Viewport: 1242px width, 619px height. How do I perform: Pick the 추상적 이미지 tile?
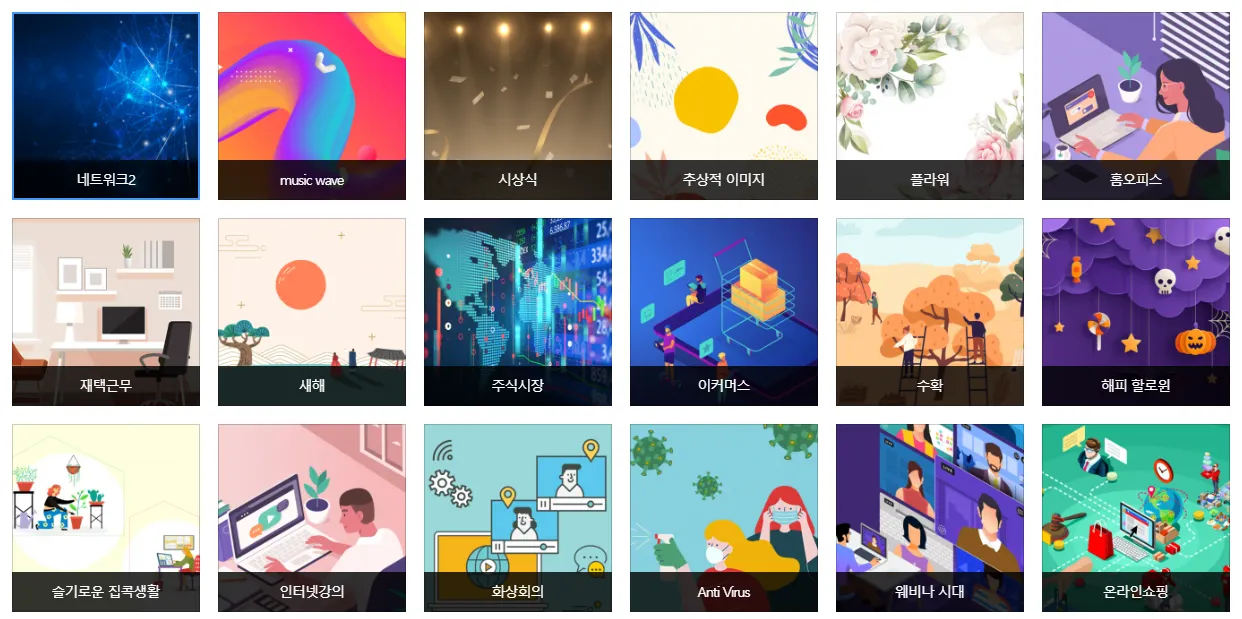point(724,106)
